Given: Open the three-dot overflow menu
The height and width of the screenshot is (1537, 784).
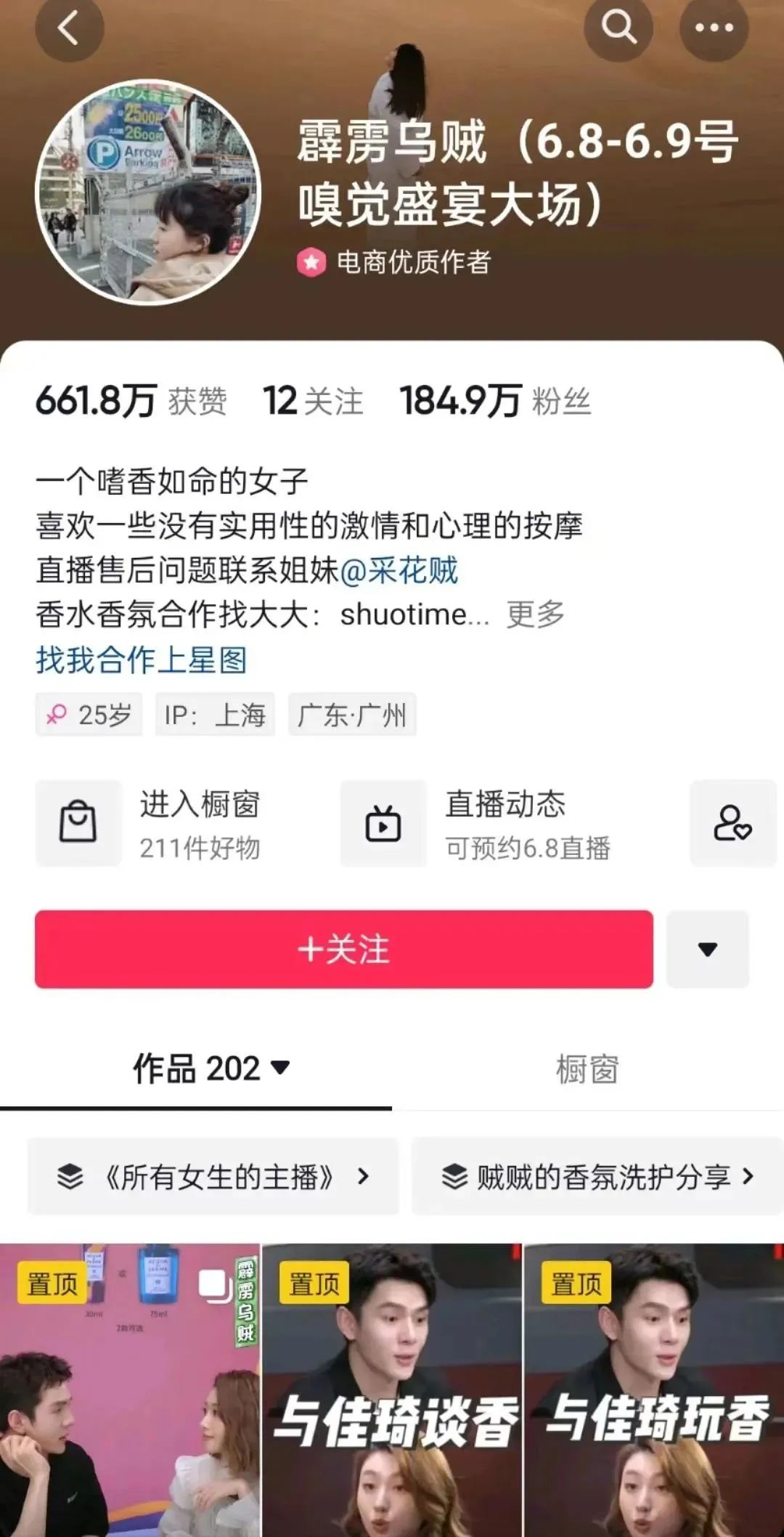Looking at the screenshot, I should pos(714,28).
